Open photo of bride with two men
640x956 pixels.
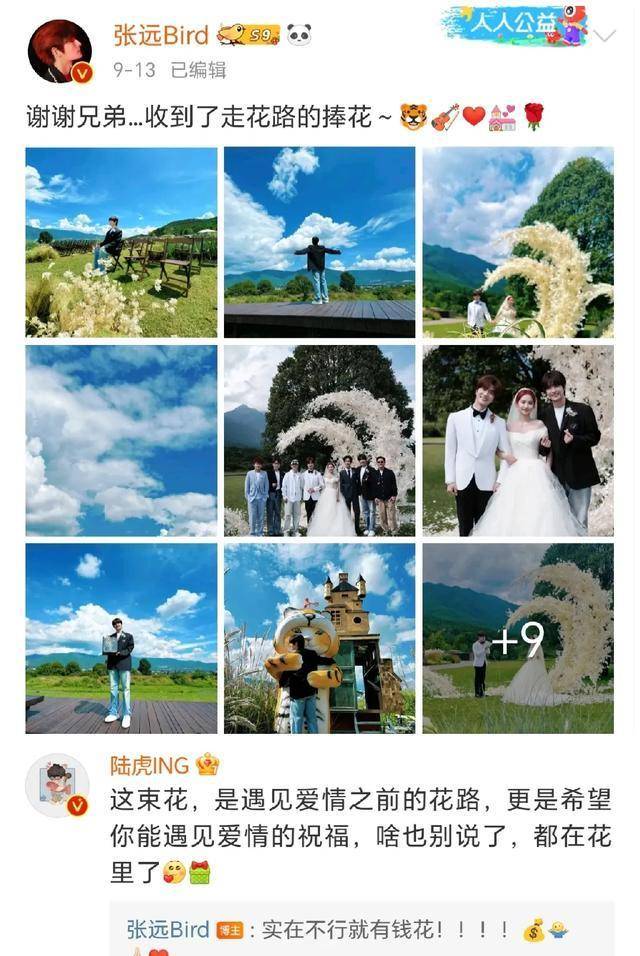[x=517, y=440]
